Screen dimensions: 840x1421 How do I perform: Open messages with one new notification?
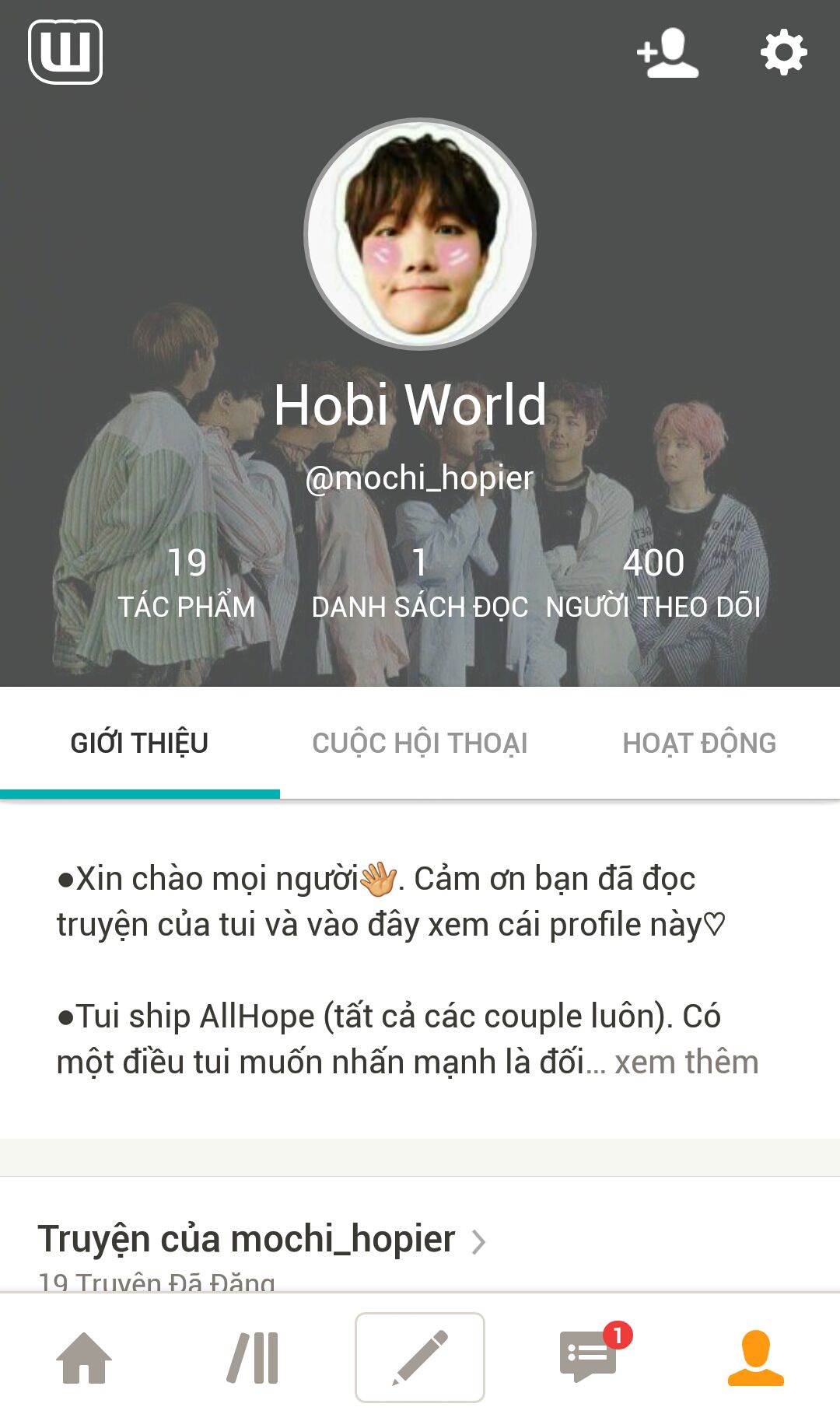coord(590,1356)
